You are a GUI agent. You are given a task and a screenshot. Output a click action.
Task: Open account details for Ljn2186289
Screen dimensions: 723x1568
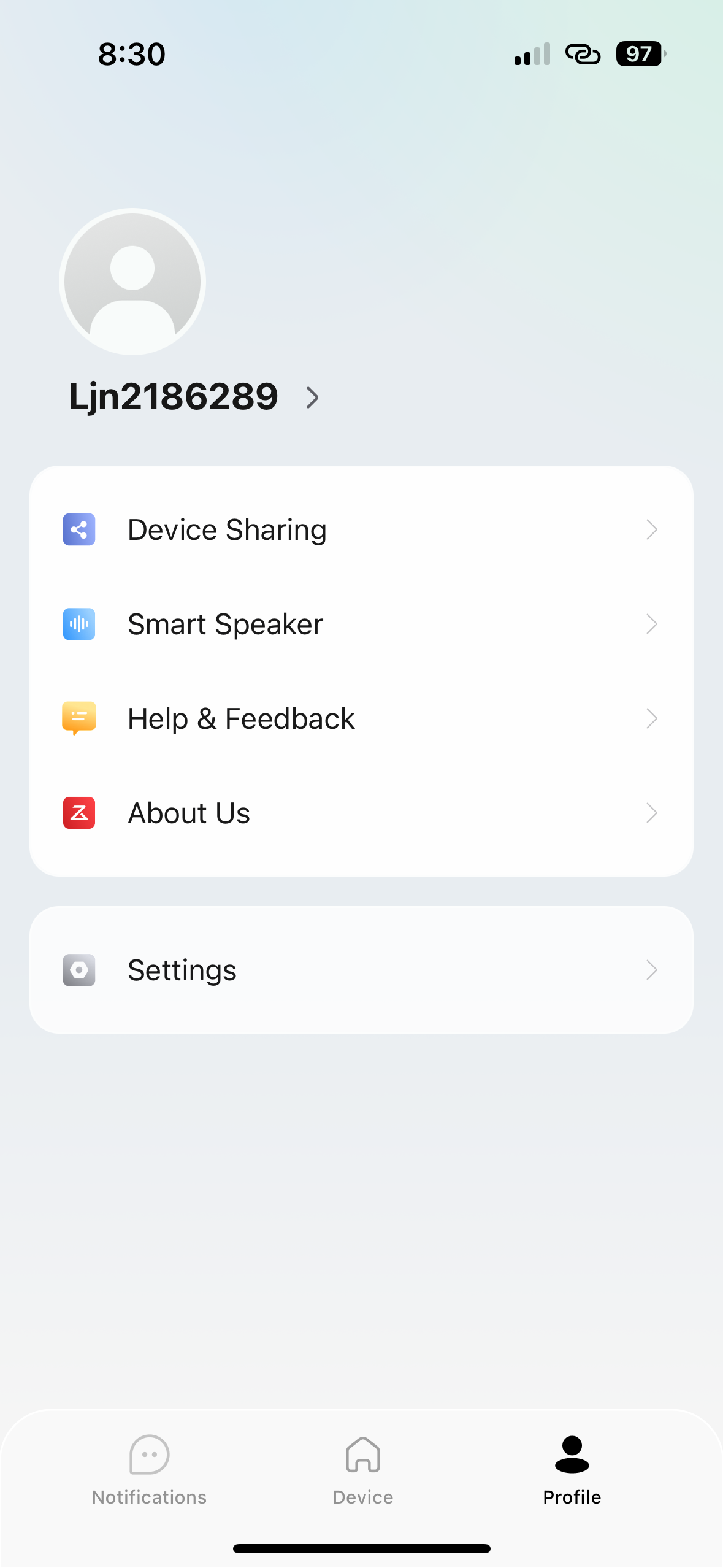(194, 397)
